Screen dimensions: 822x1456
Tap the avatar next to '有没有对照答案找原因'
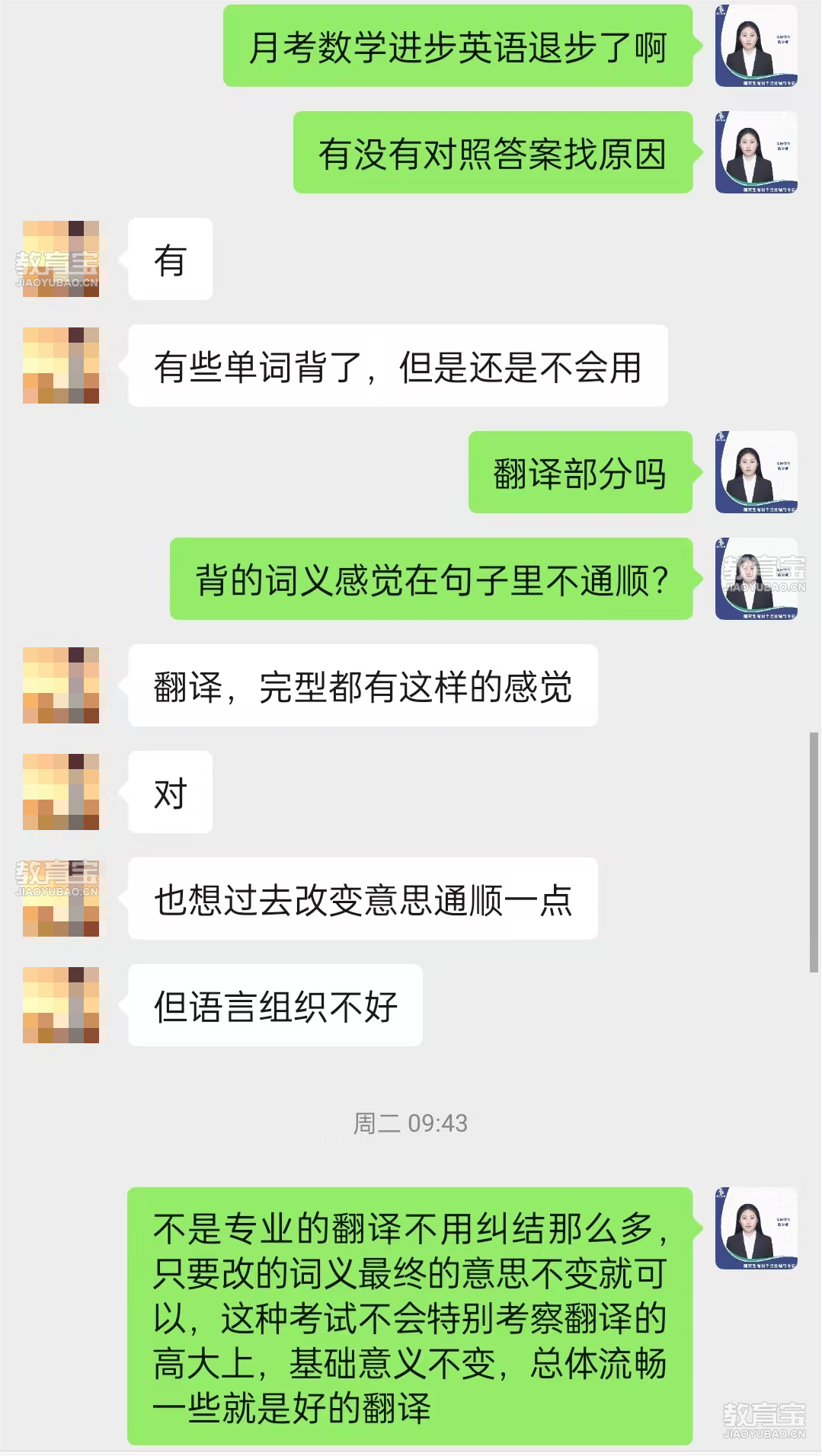(x=756, y=152)
